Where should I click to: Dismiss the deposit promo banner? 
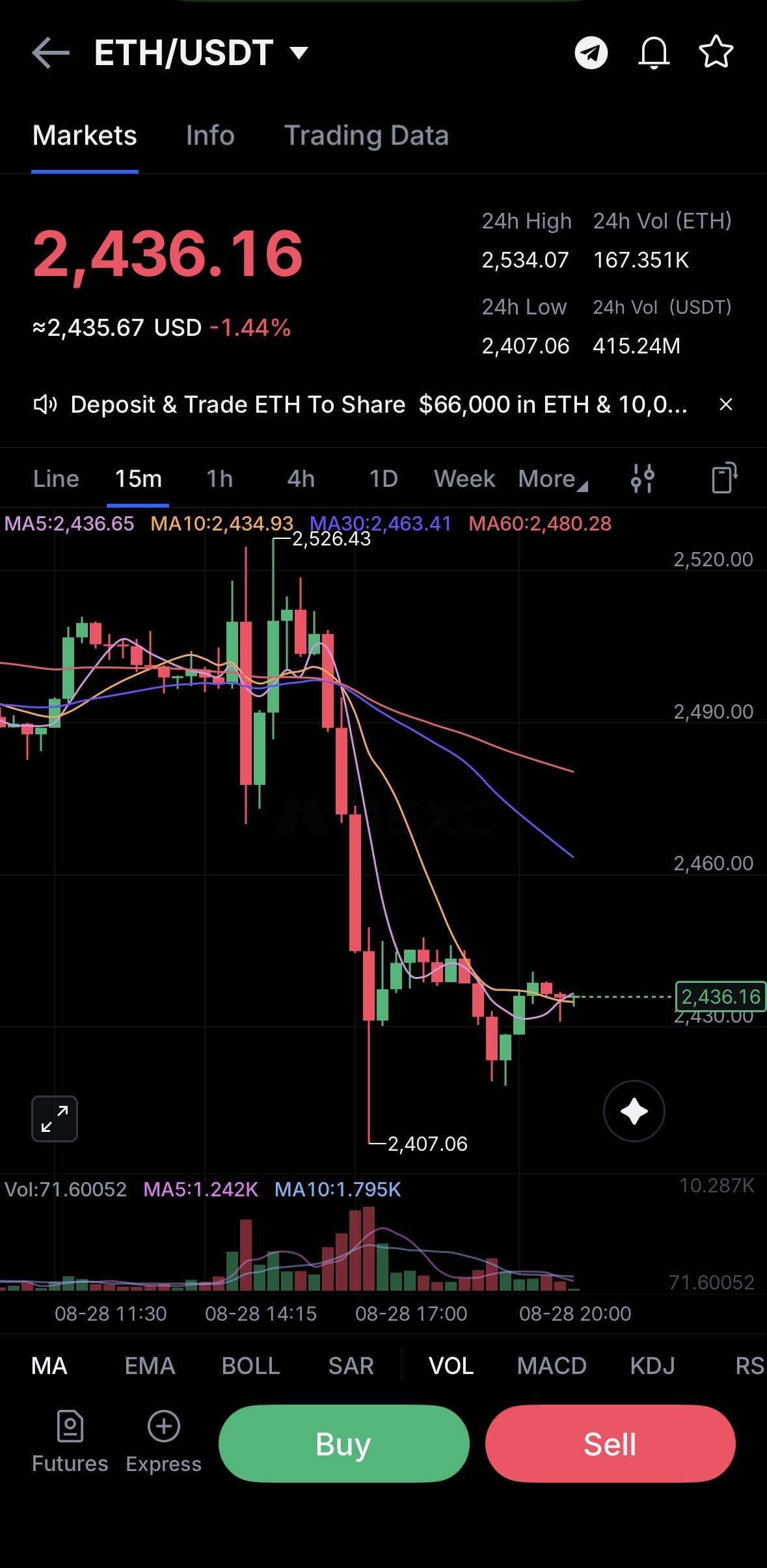tap(726, 404)
